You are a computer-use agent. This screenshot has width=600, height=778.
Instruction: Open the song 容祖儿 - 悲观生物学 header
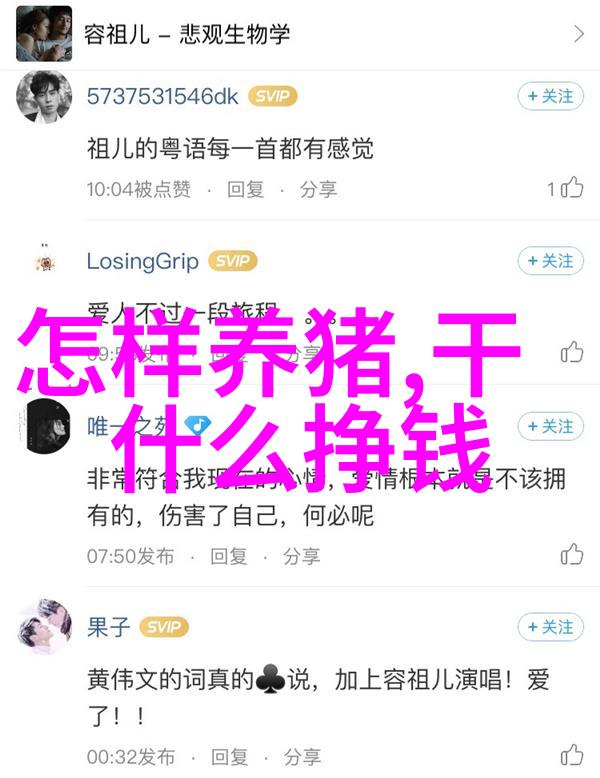tap(300, 34)
